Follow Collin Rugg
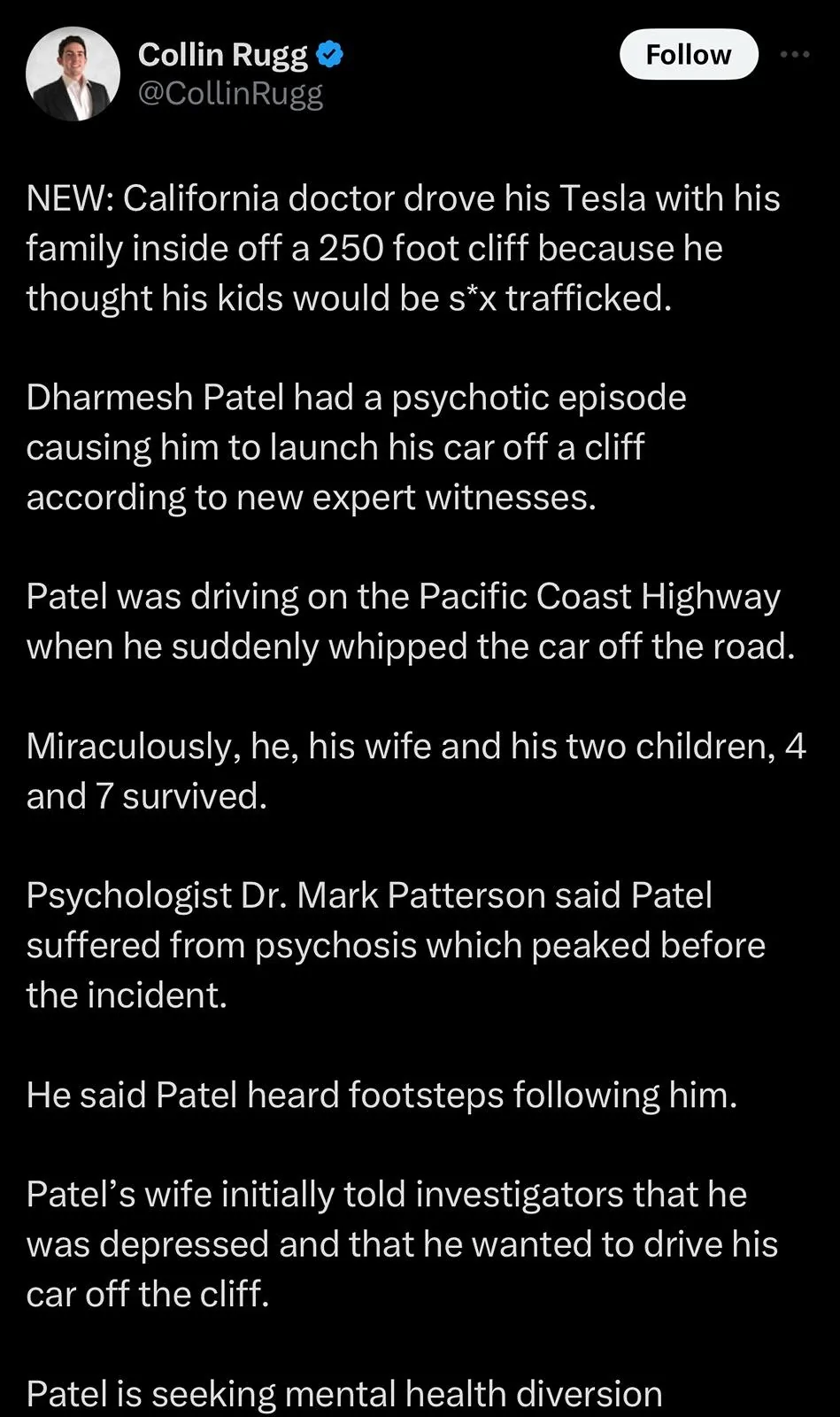Viewport: 840px width, 1417px height. pyautogui.click(x=688, y=55)
